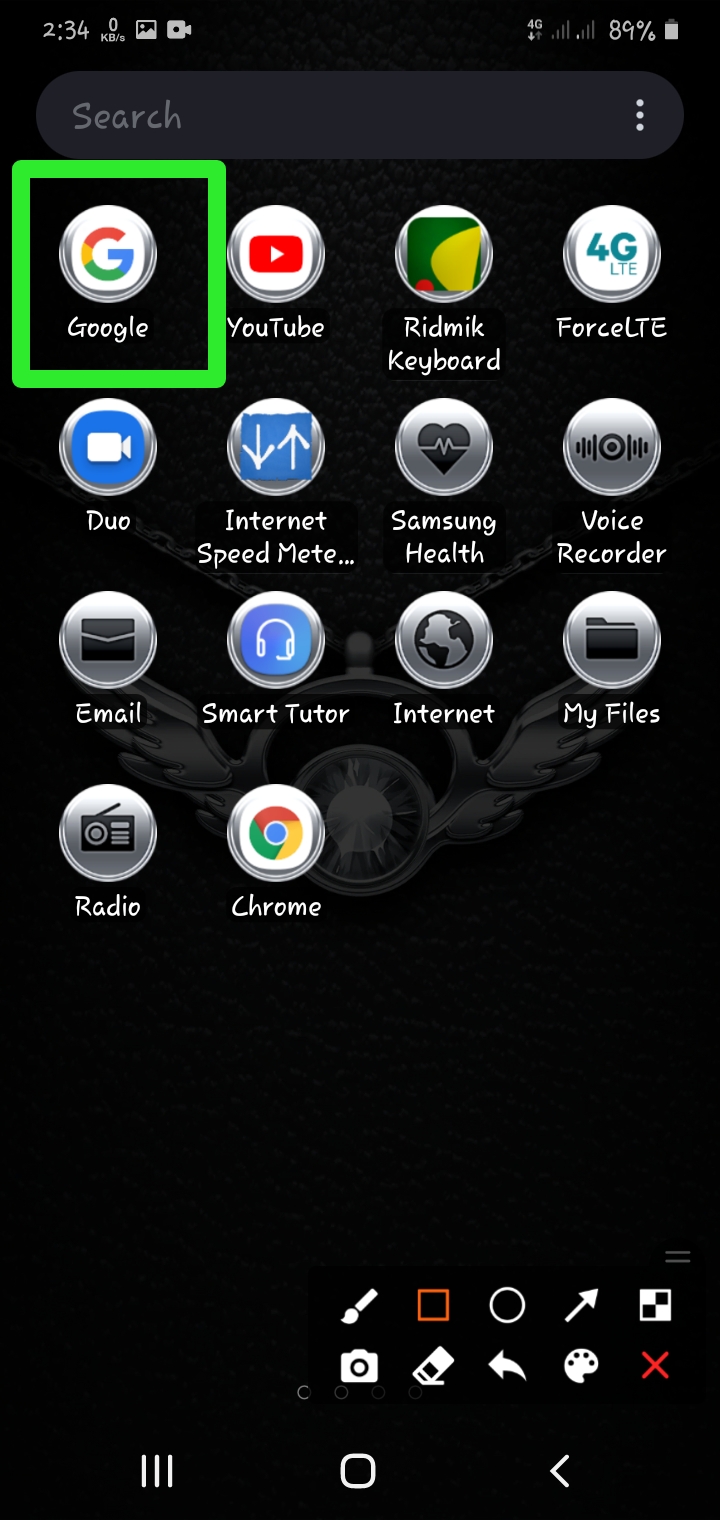The height and width of the screenshot is (1520, 720).
Task: Open Ridmik Keyboard app
Action: (x=444, y=255)
